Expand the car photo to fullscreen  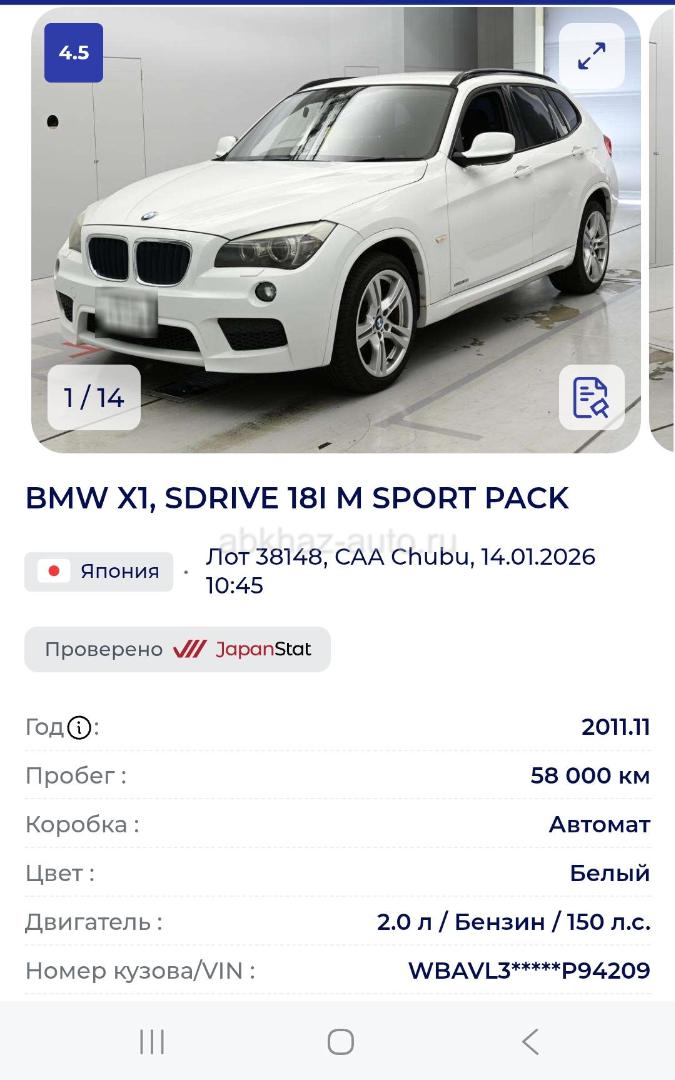[591, 57]
